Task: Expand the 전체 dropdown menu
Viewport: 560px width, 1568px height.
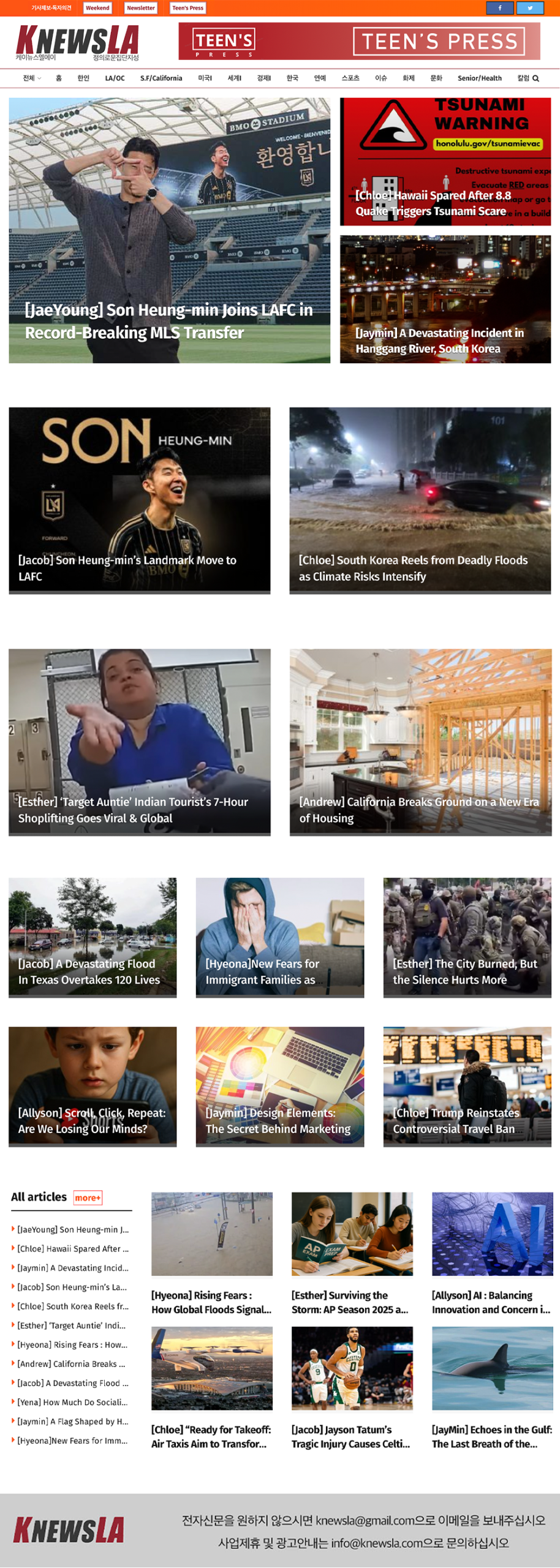Action: pyautogui.click(x=32, y=78)
